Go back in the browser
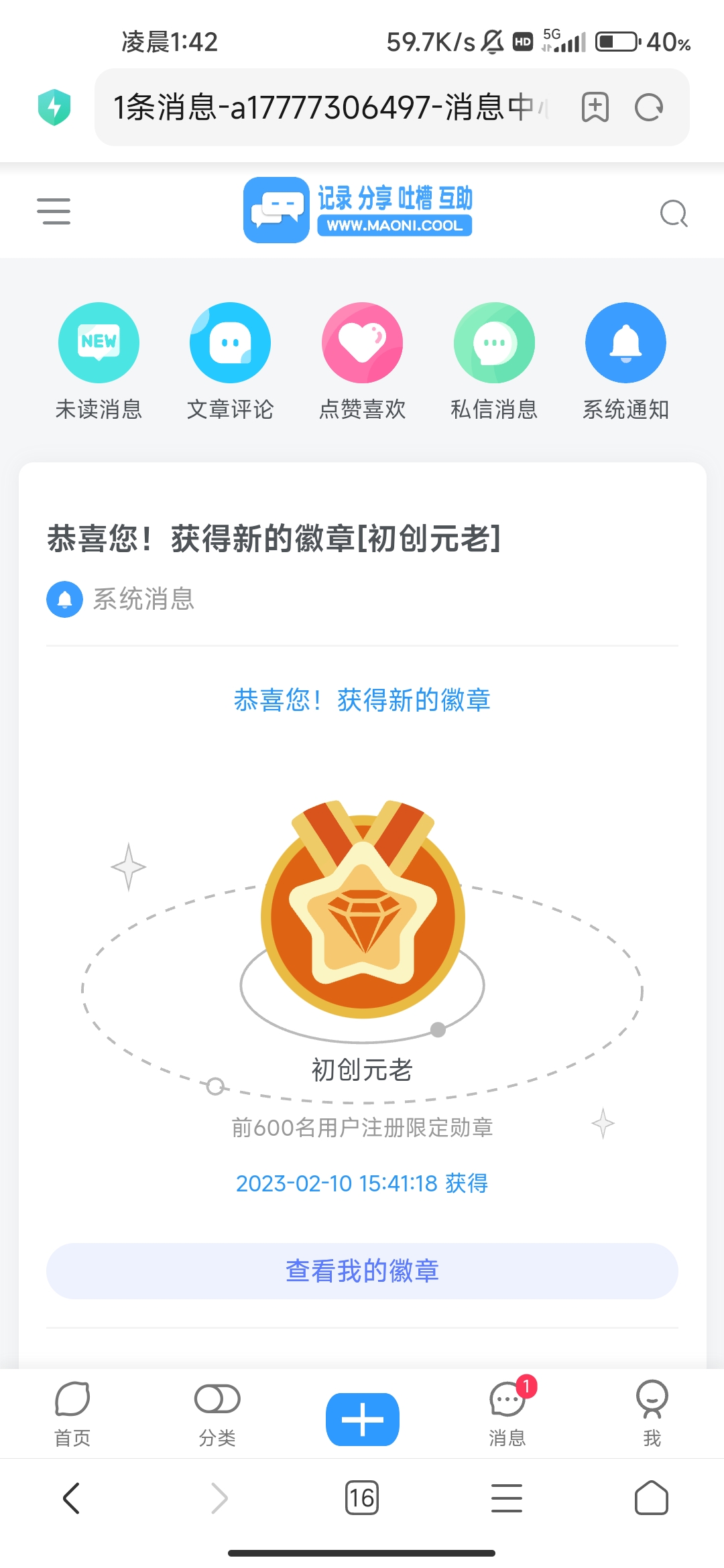This screenshot has height=1568, width=724. (x=71, y=1498)
